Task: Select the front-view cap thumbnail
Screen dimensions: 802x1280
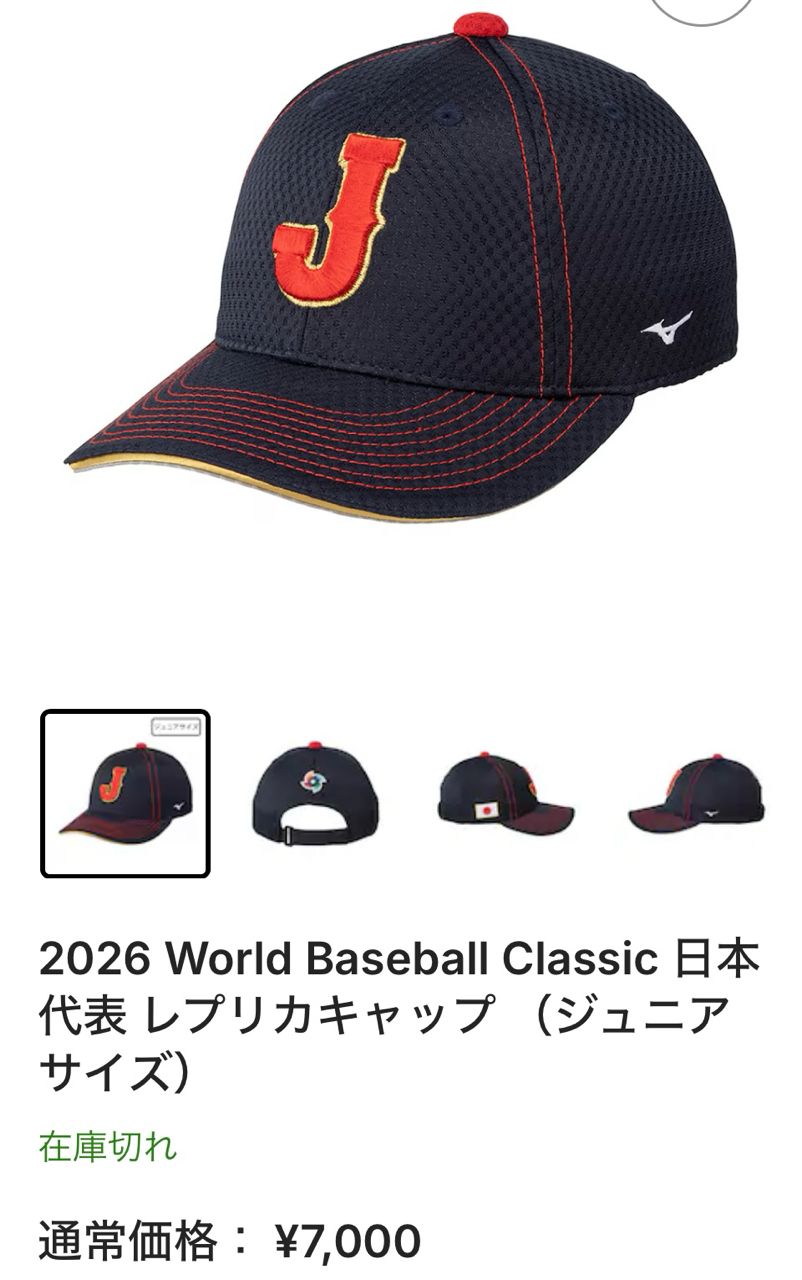Action: (x=125, y=793)
